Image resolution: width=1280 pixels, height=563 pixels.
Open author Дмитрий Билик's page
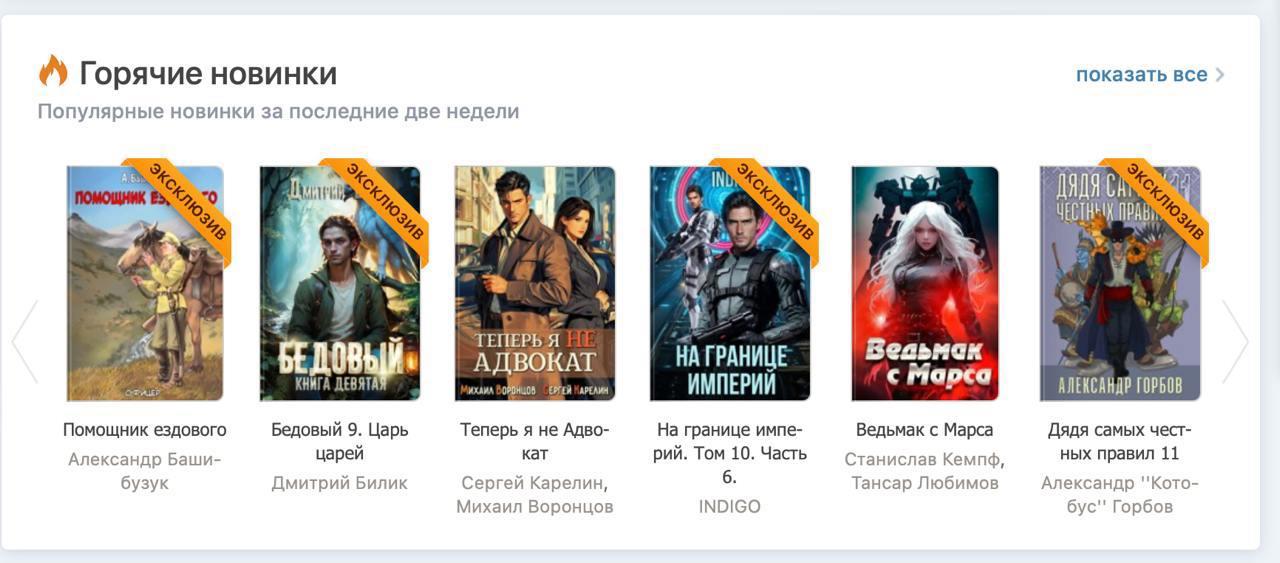[x=340, y=483]
